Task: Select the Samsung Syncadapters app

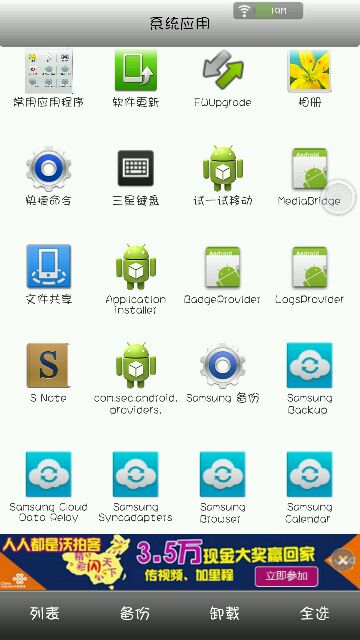Action: tap(136, 487)
